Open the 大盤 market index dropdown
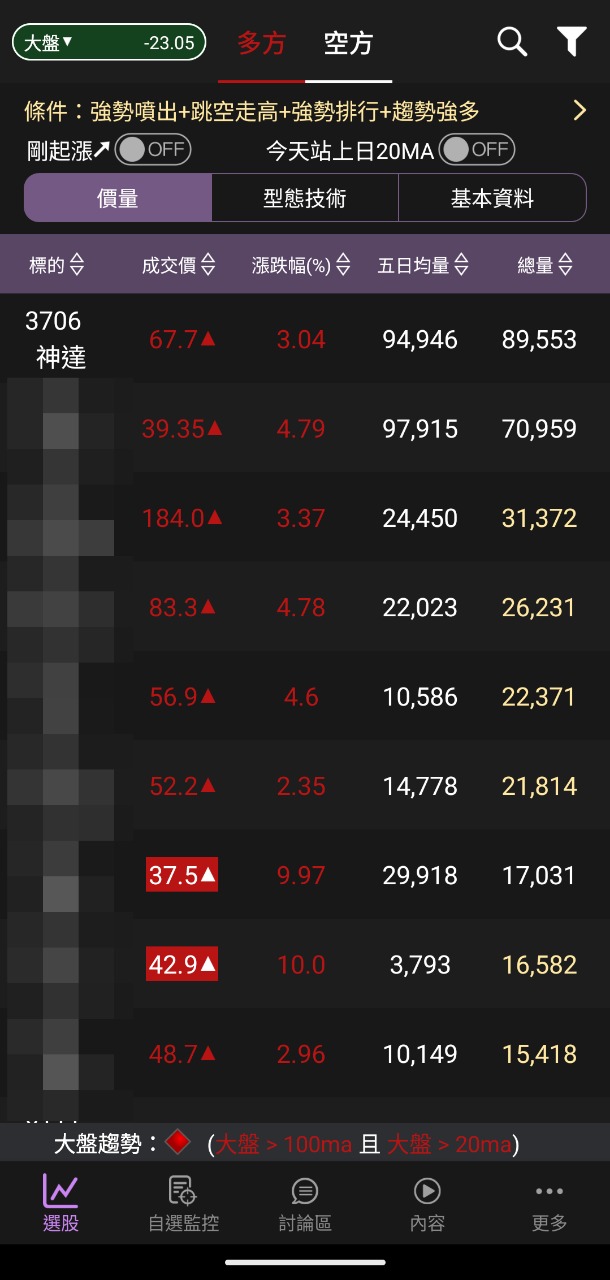This screenshot has height=1280, width=610. tap(109, 43)
